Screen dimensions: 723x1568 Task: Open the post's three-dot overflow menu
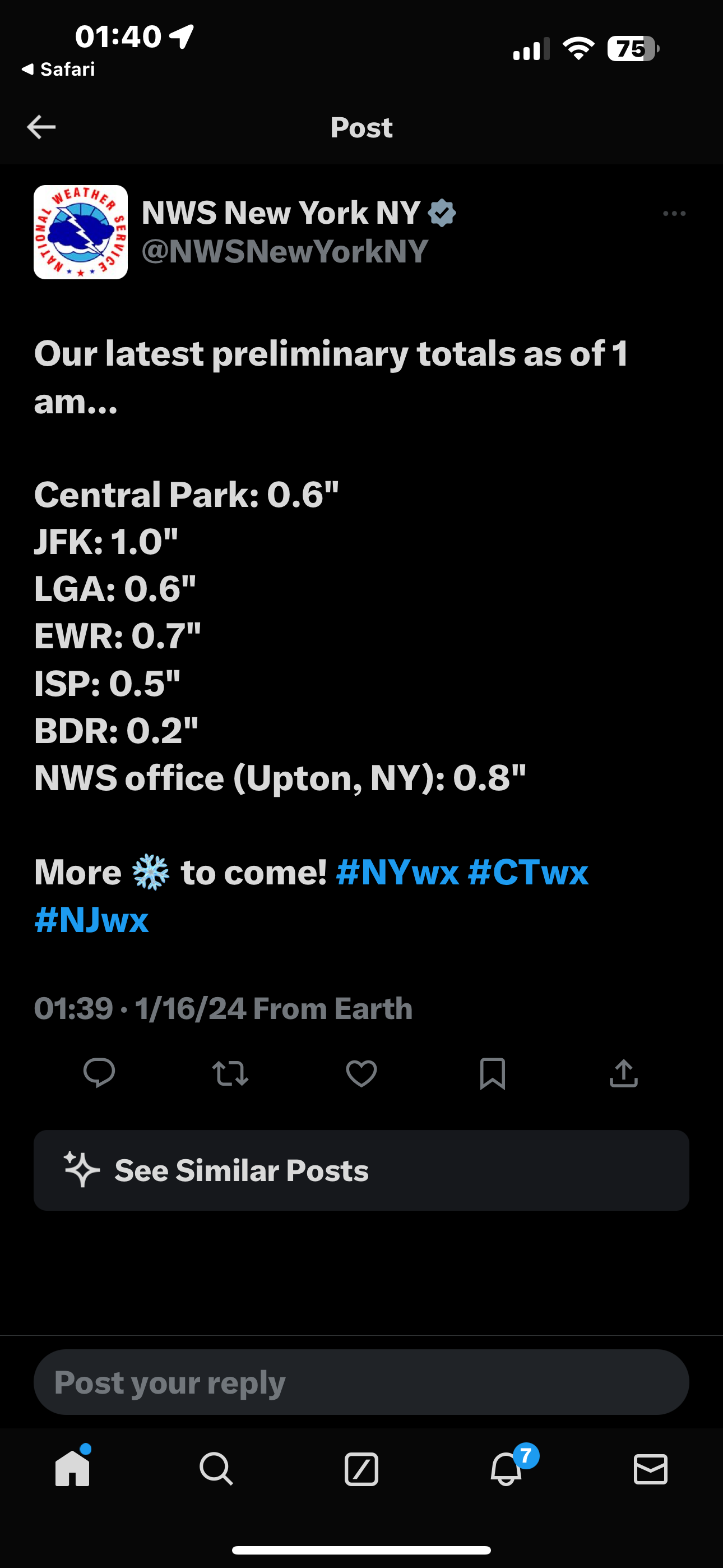click(674, 214)
